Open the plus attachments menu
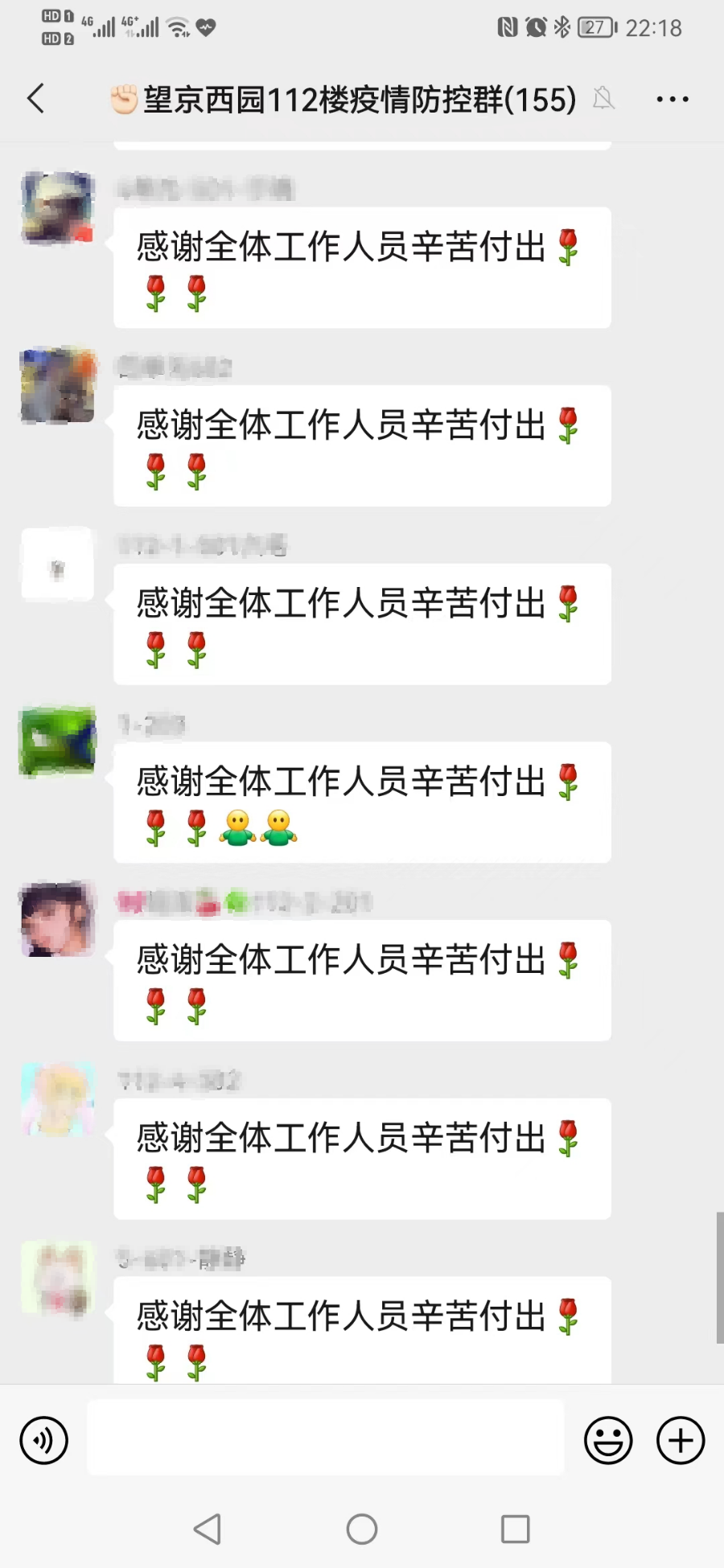This screenshot has width=724, height=1568. point(681,1440)
